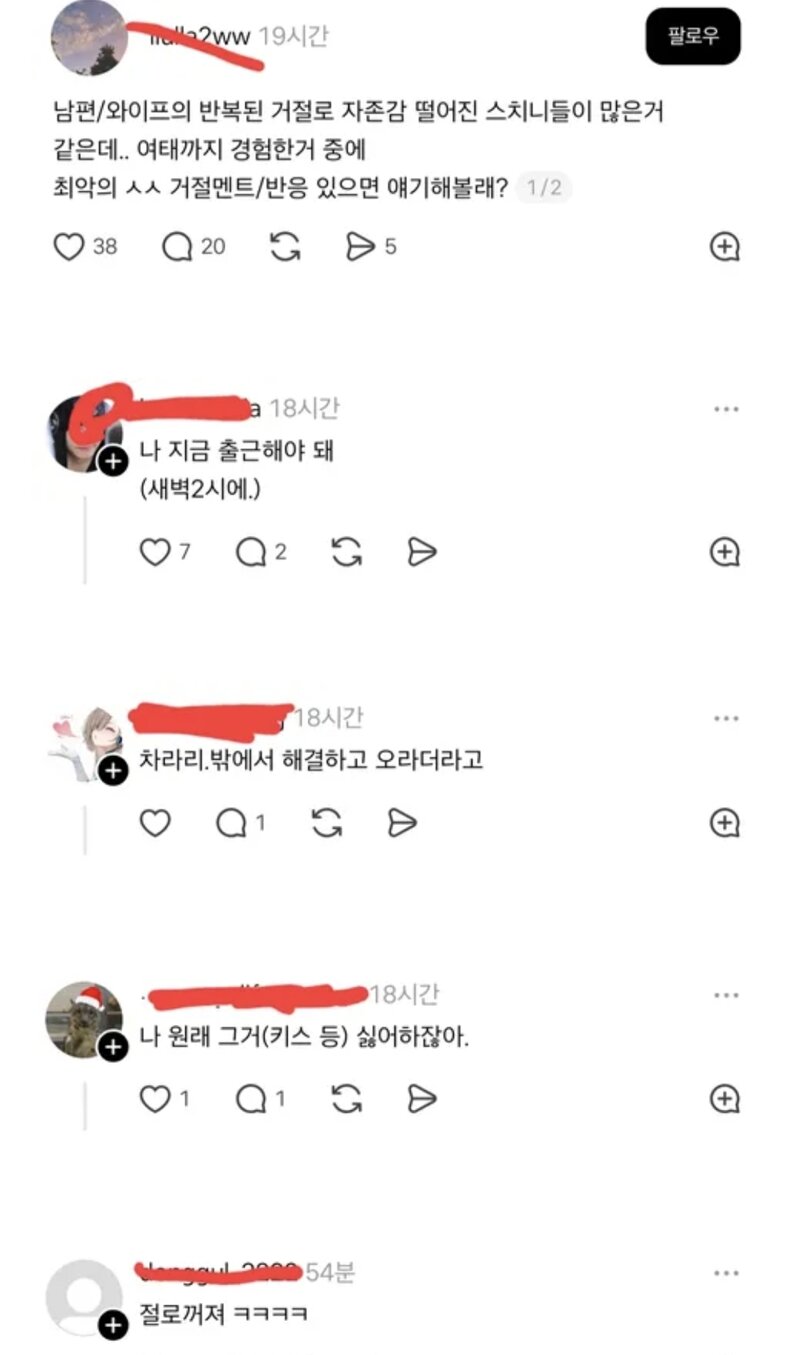Open overflow menu on '나 지금 출근해야 돼' reply
This screenshot has width=800, height=1355.
click(x=726, y=409)
